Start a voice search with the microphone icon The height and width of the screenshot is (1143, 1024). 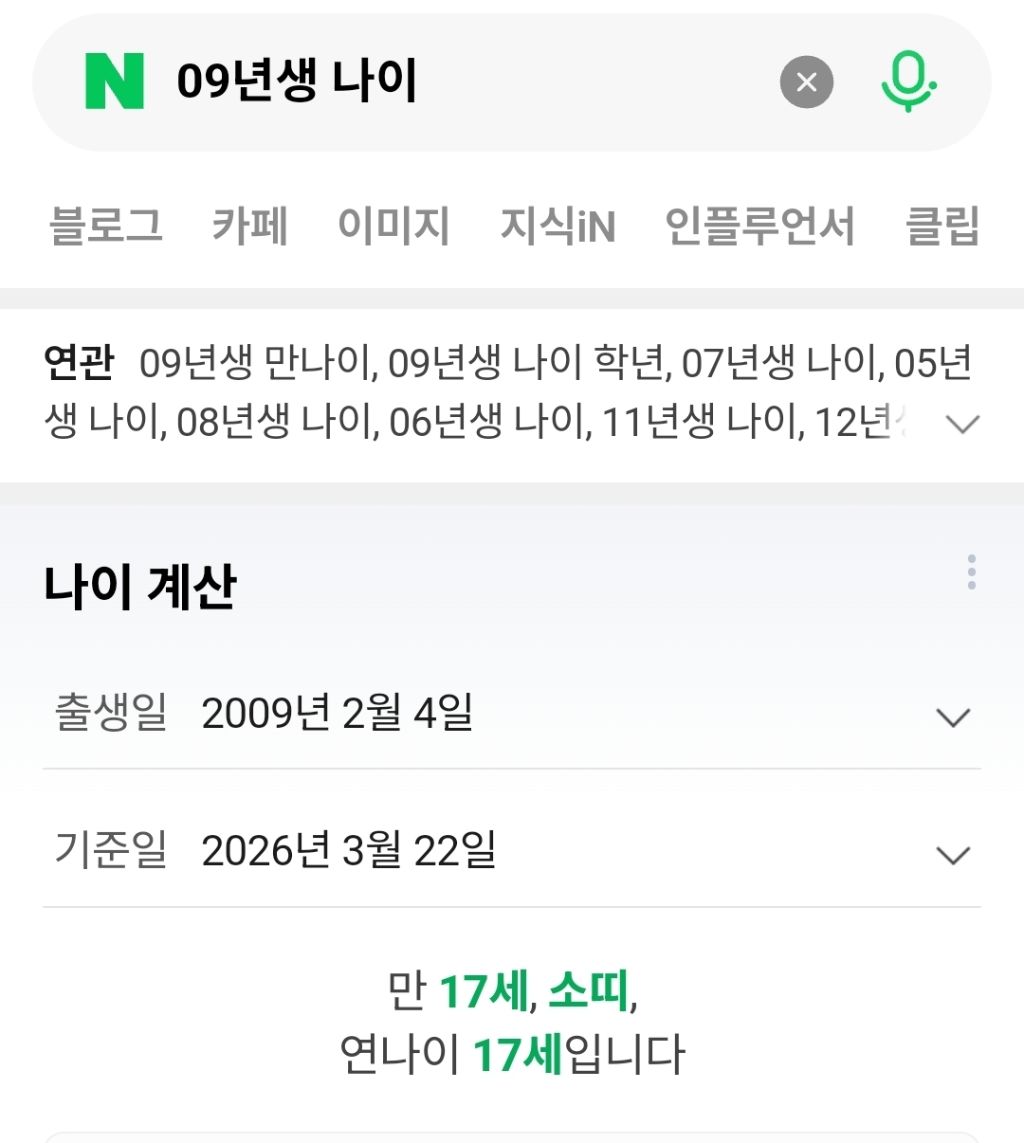907,81
